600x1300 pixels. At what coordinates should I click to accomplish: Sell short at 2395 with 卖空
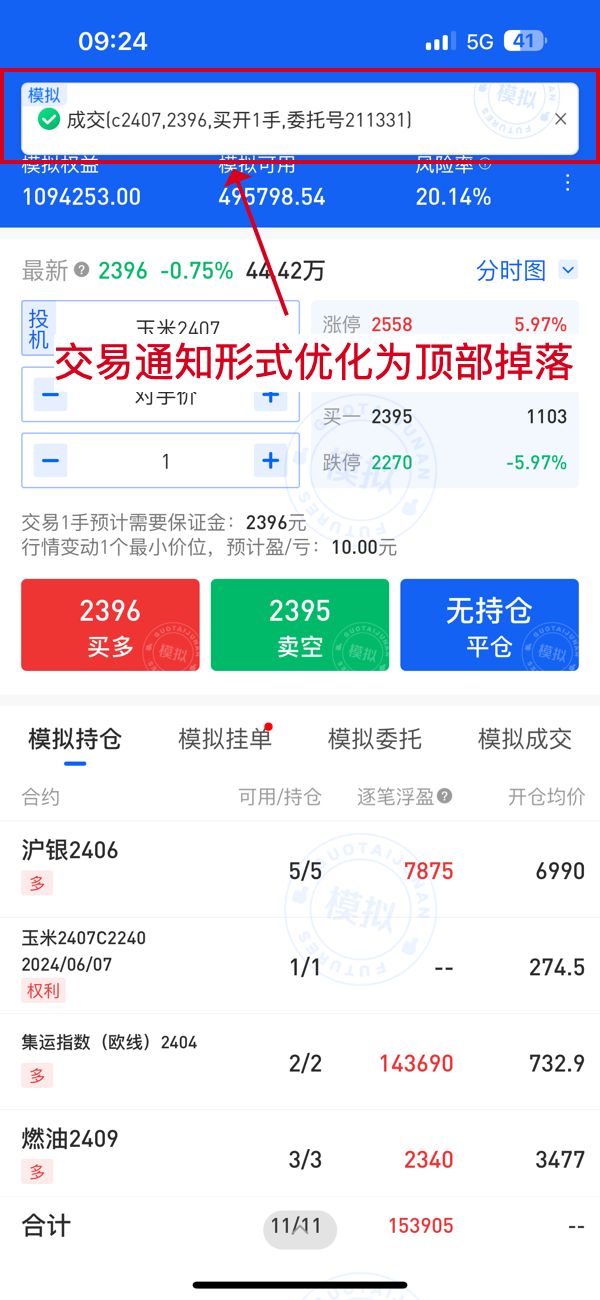300,625
